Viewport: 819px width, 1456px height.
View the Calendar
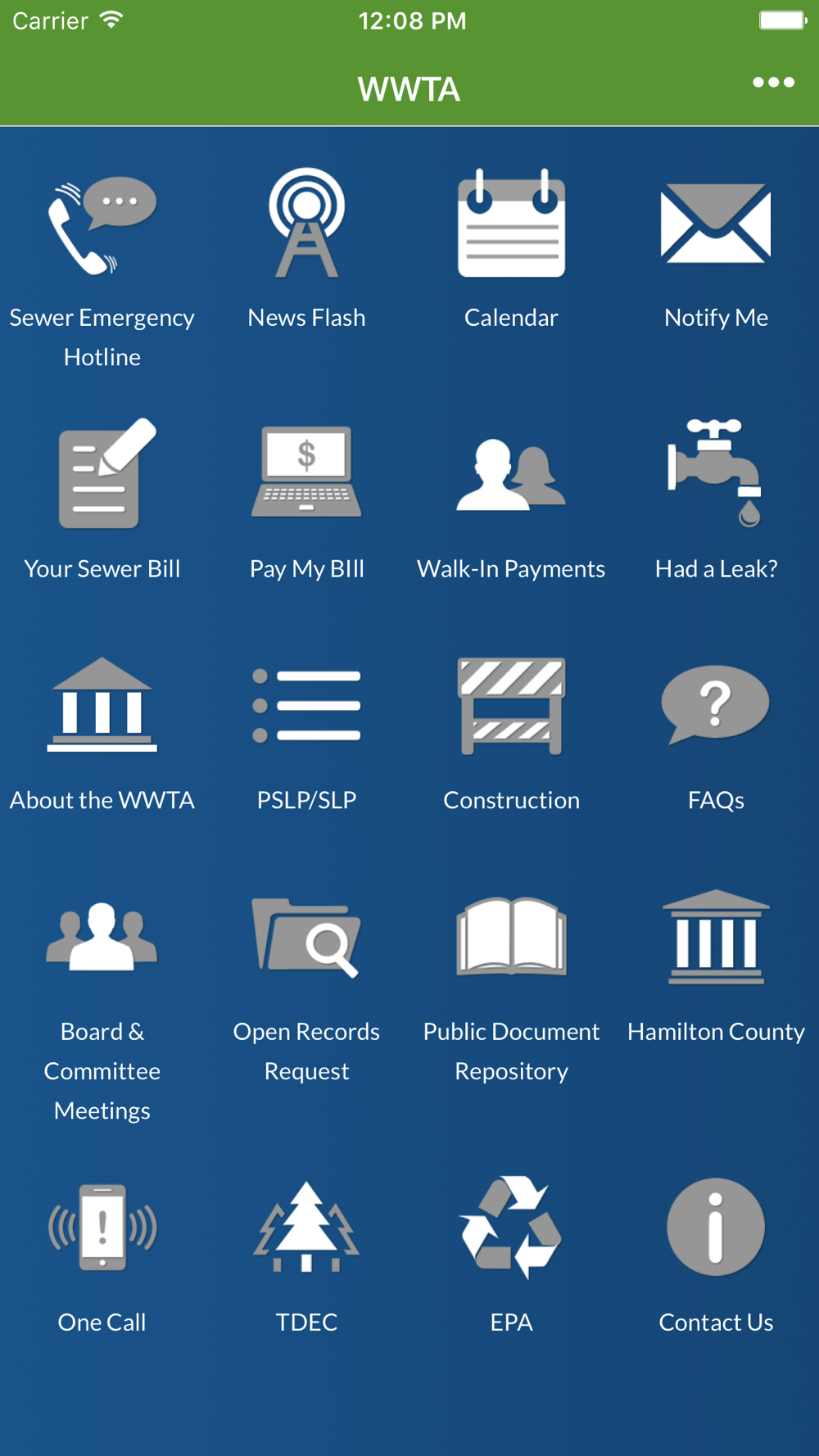[512, 248]
